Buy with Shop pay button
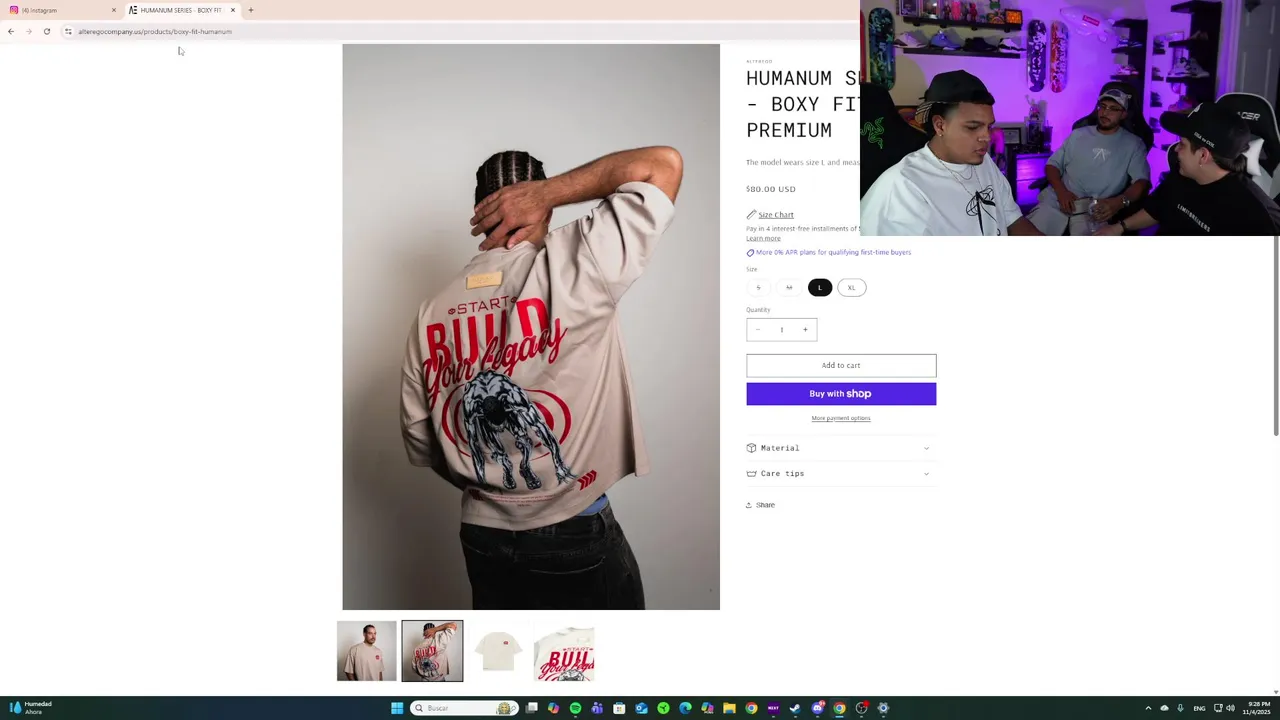Screen dimensions: 1280x720 [840, 394]
